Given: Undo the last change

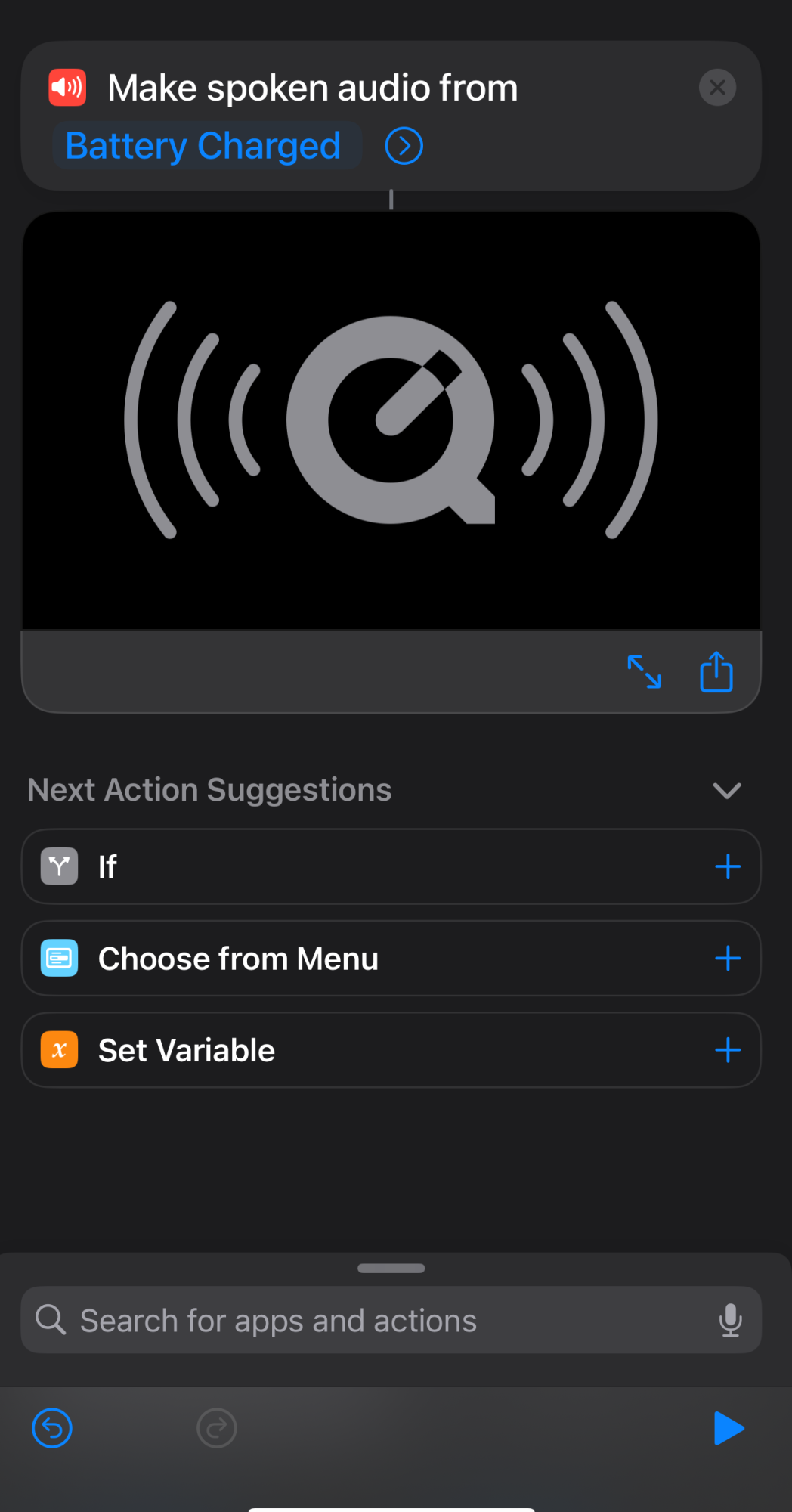Looking at the screenshot, I should click(x=52, y=1428).
